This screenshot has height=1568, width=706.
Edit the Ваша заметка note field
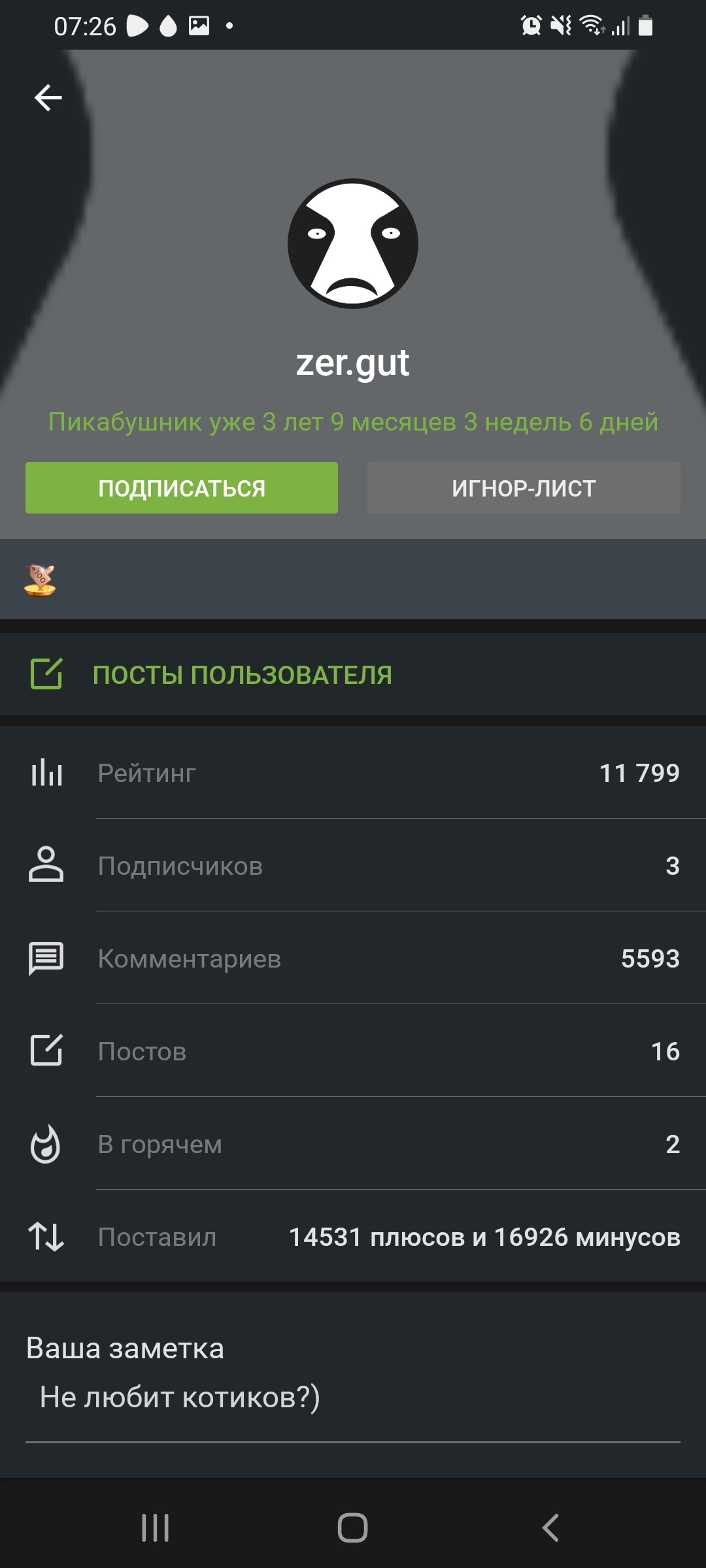(353, 1397)
